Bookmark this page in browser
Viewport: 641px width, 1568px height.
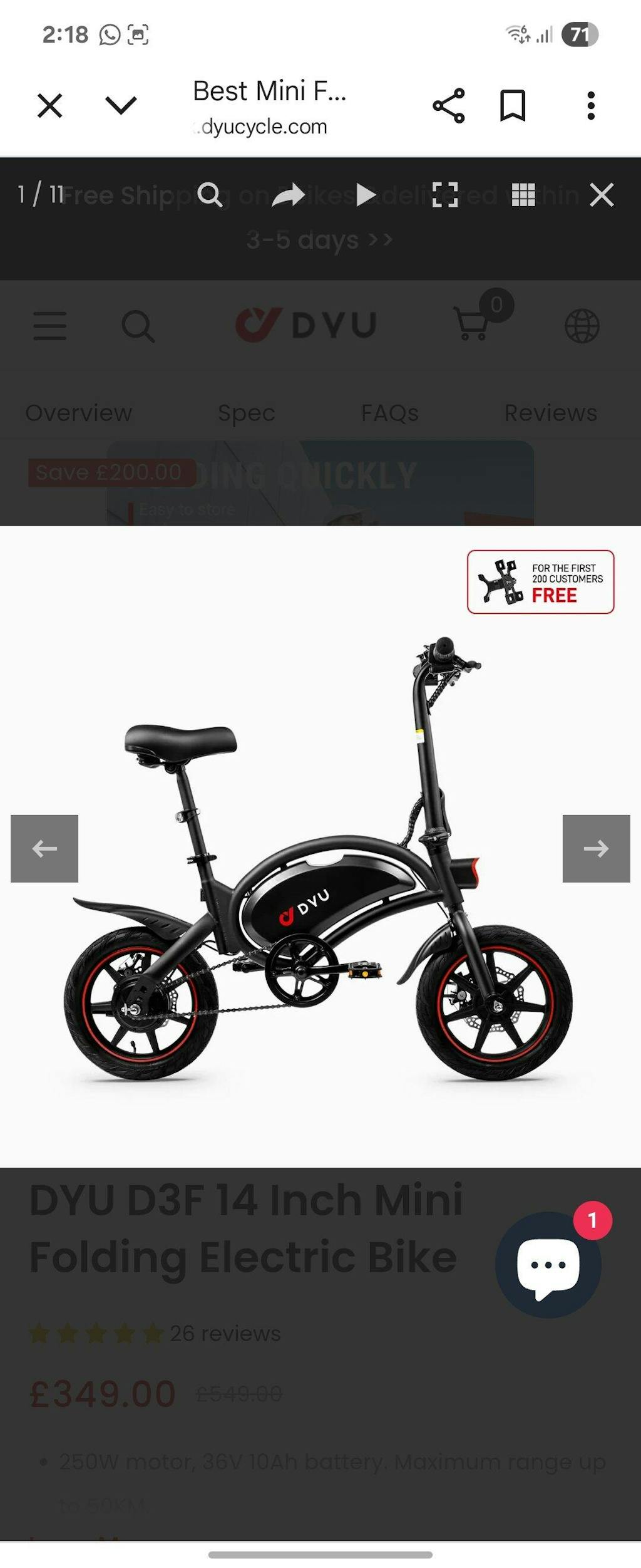pyautogui.click(x=512, y=105)
